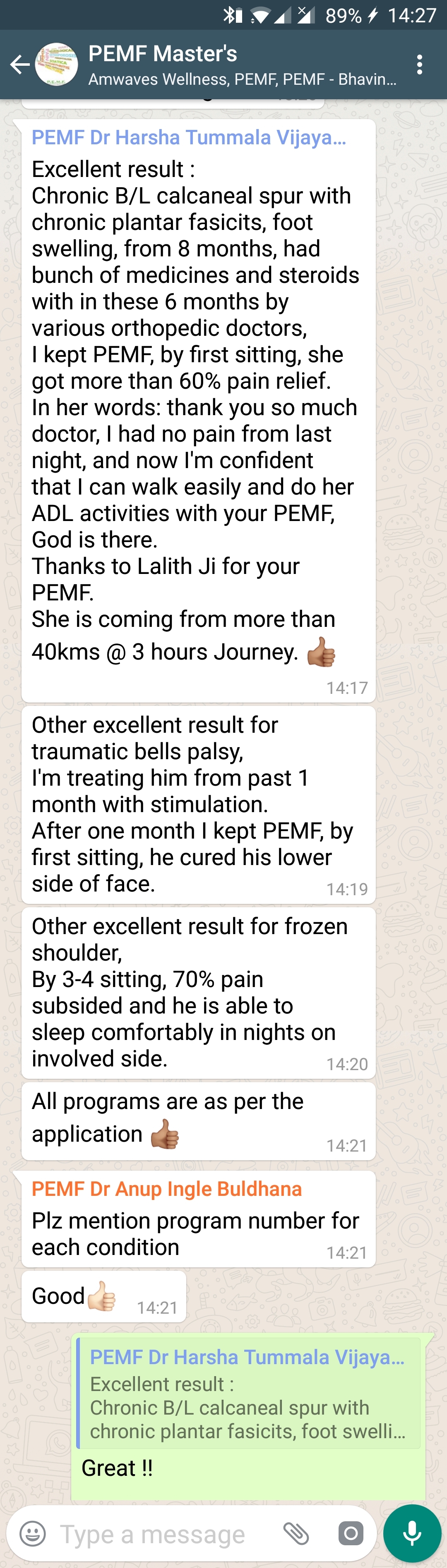Go back to the chats list
447x1568 pixels.
[19, 65]
